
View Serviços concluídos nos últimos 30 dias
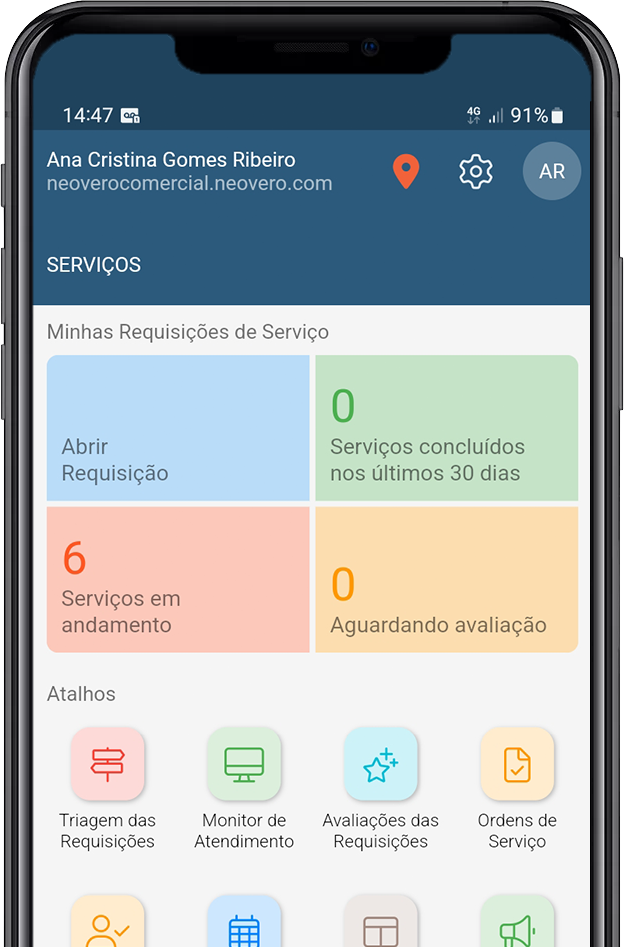446,428
